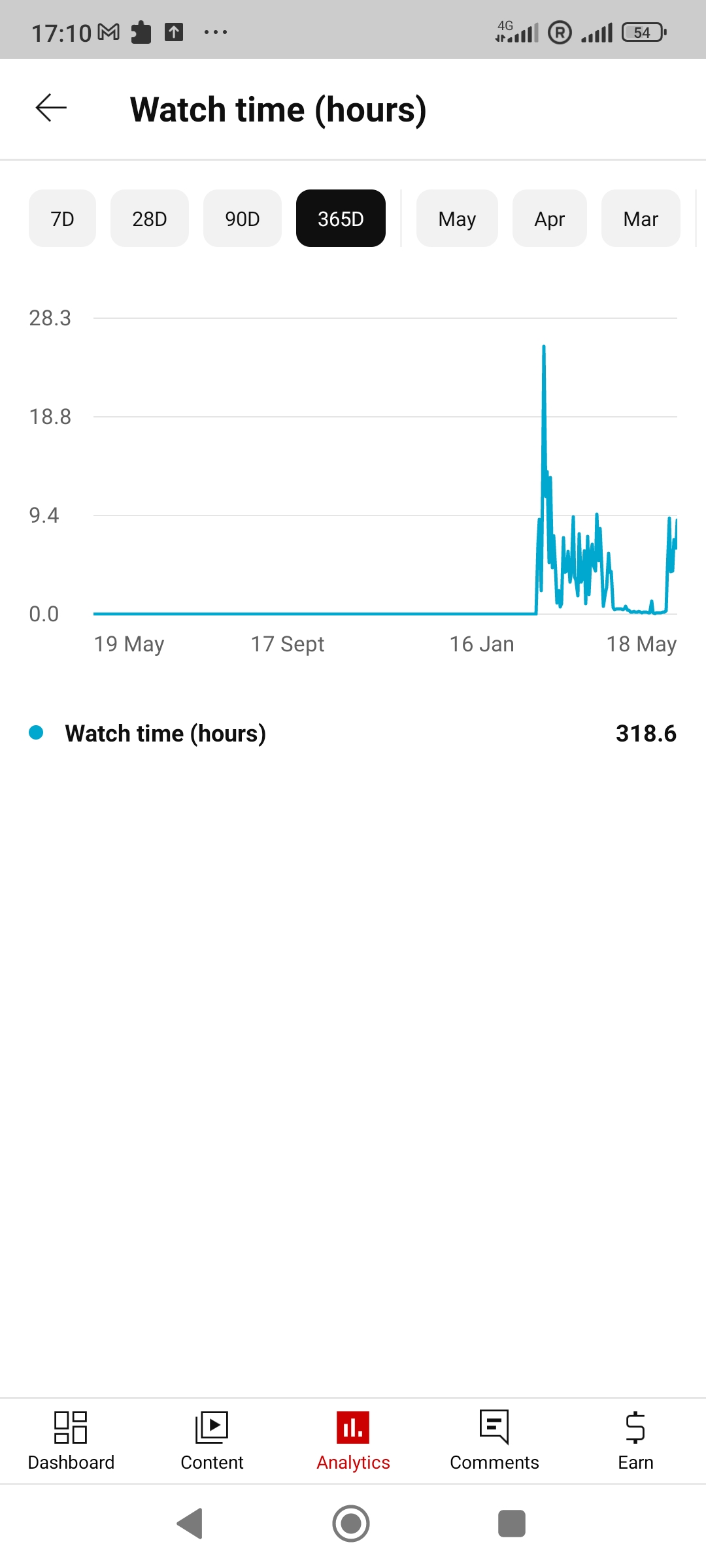This screenshot has height=1568, width=706.
Task: Tap the system home button
Action: coord(351,1524)
